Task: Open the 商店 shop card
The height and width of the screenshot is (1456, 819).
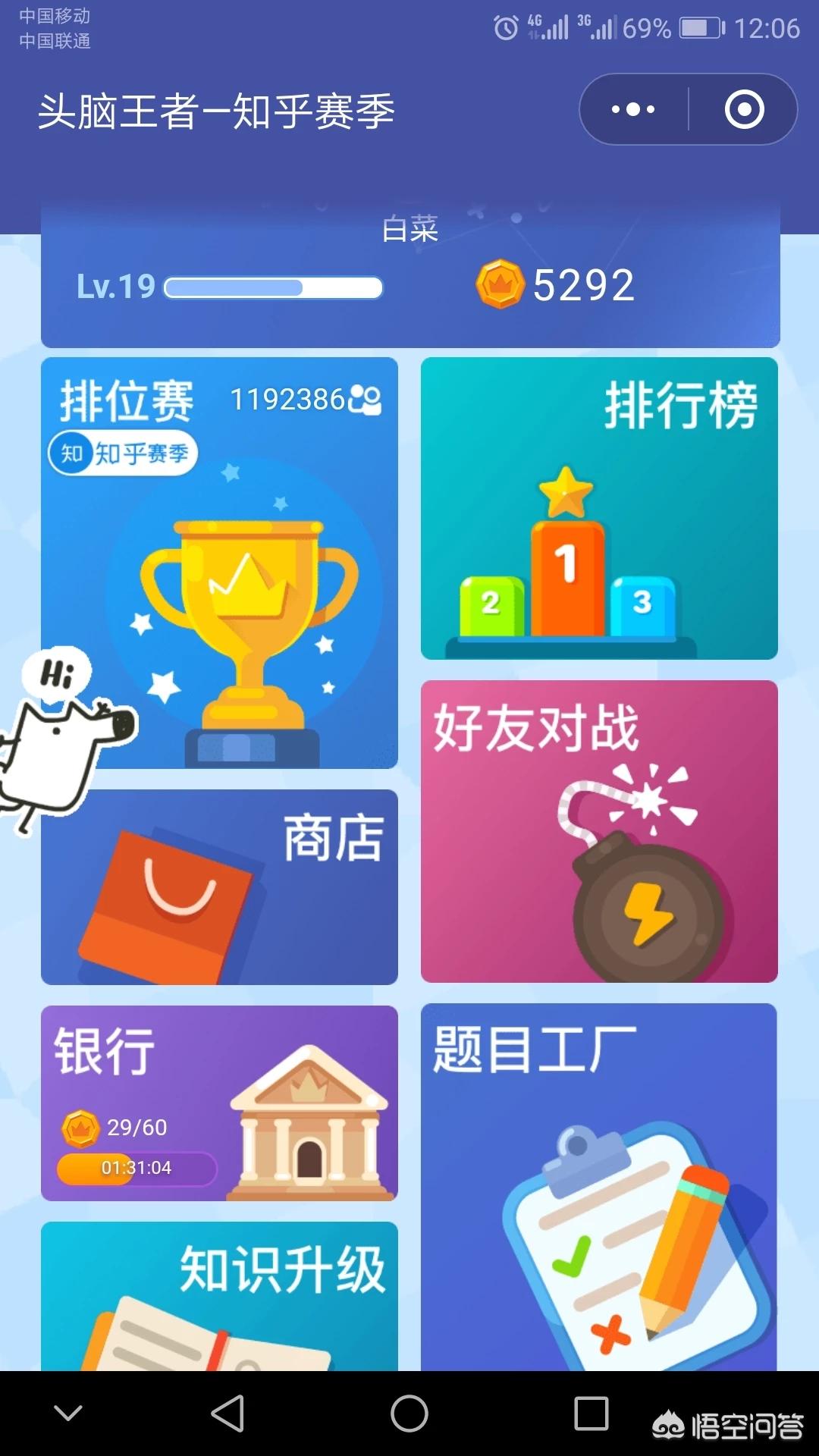Action: click(x=219, y=887)
